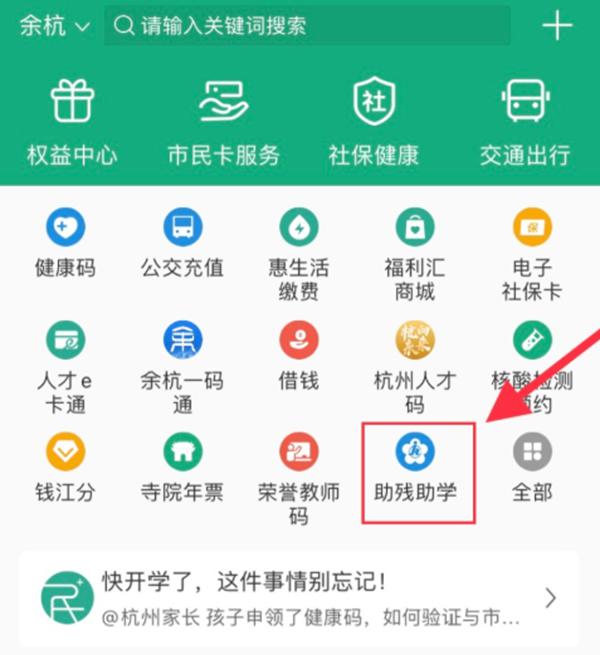Open 健康码
The height and width of the screenshot is (655, 600).
(65, 243)
